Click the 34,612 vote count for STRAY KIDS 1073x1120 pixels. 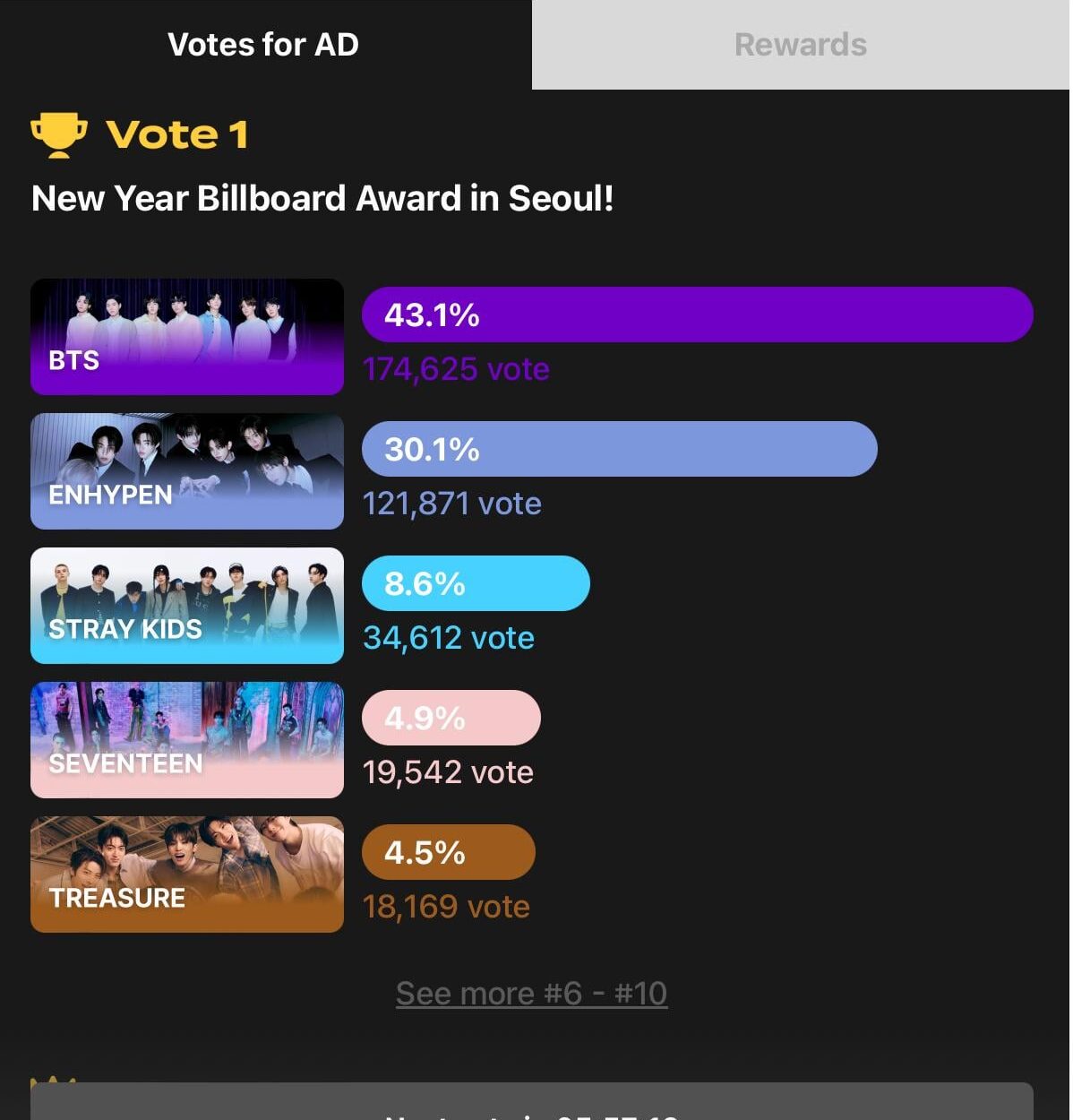448,638
